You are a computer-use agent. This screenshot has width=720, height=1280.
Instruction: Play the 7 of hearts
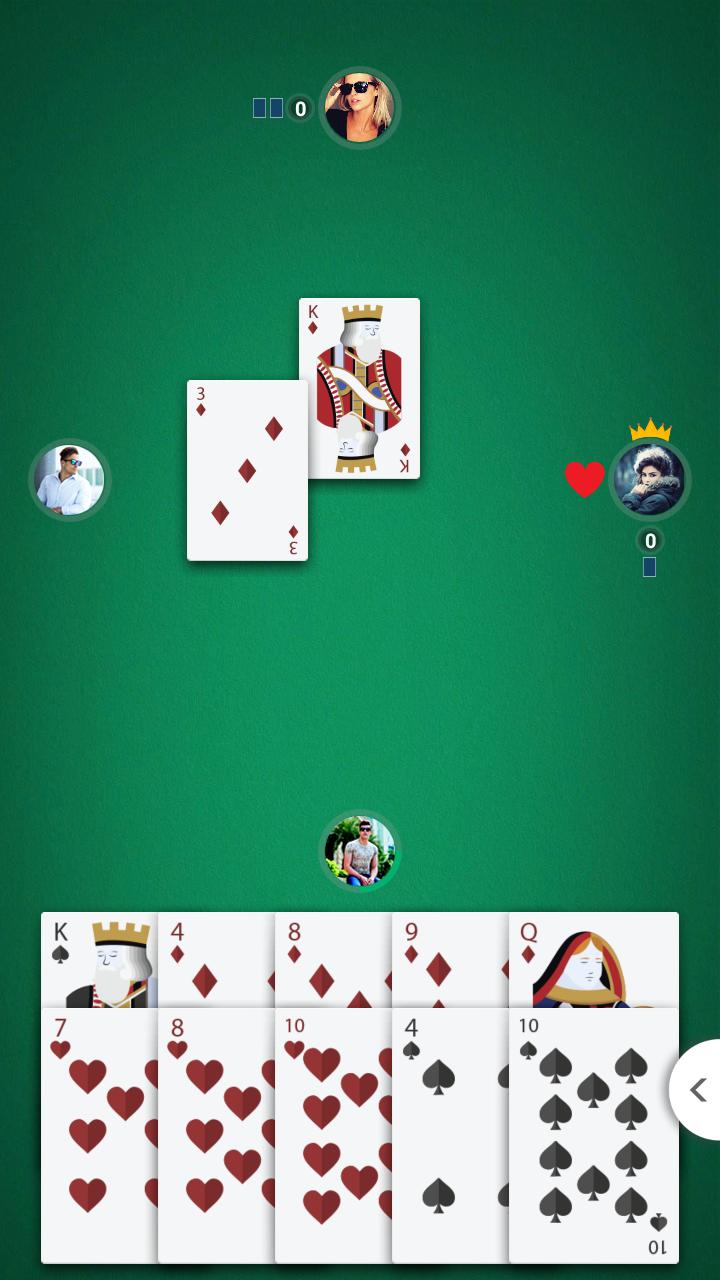click(99, 1135)
